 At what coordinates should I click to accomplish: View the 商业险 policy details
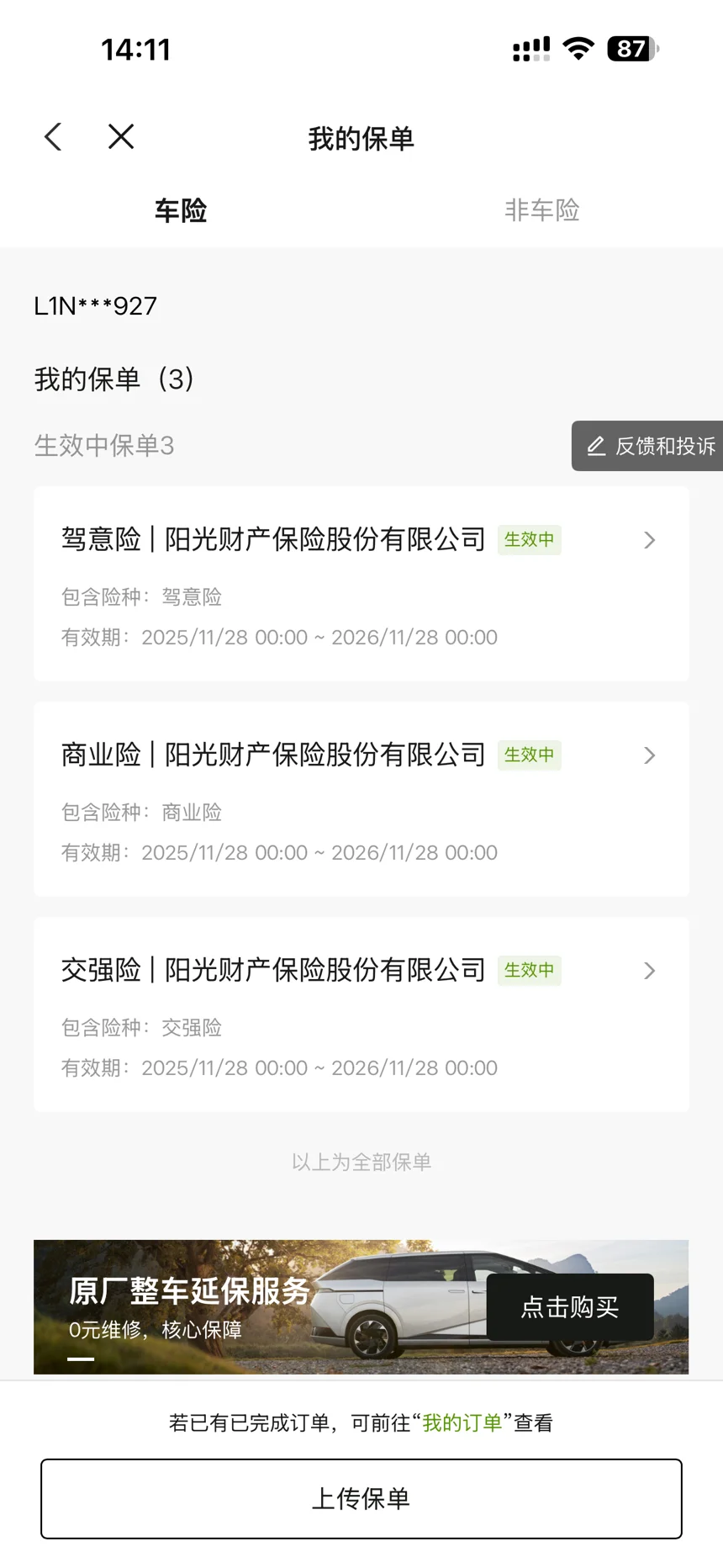click(x=361, y=799)
